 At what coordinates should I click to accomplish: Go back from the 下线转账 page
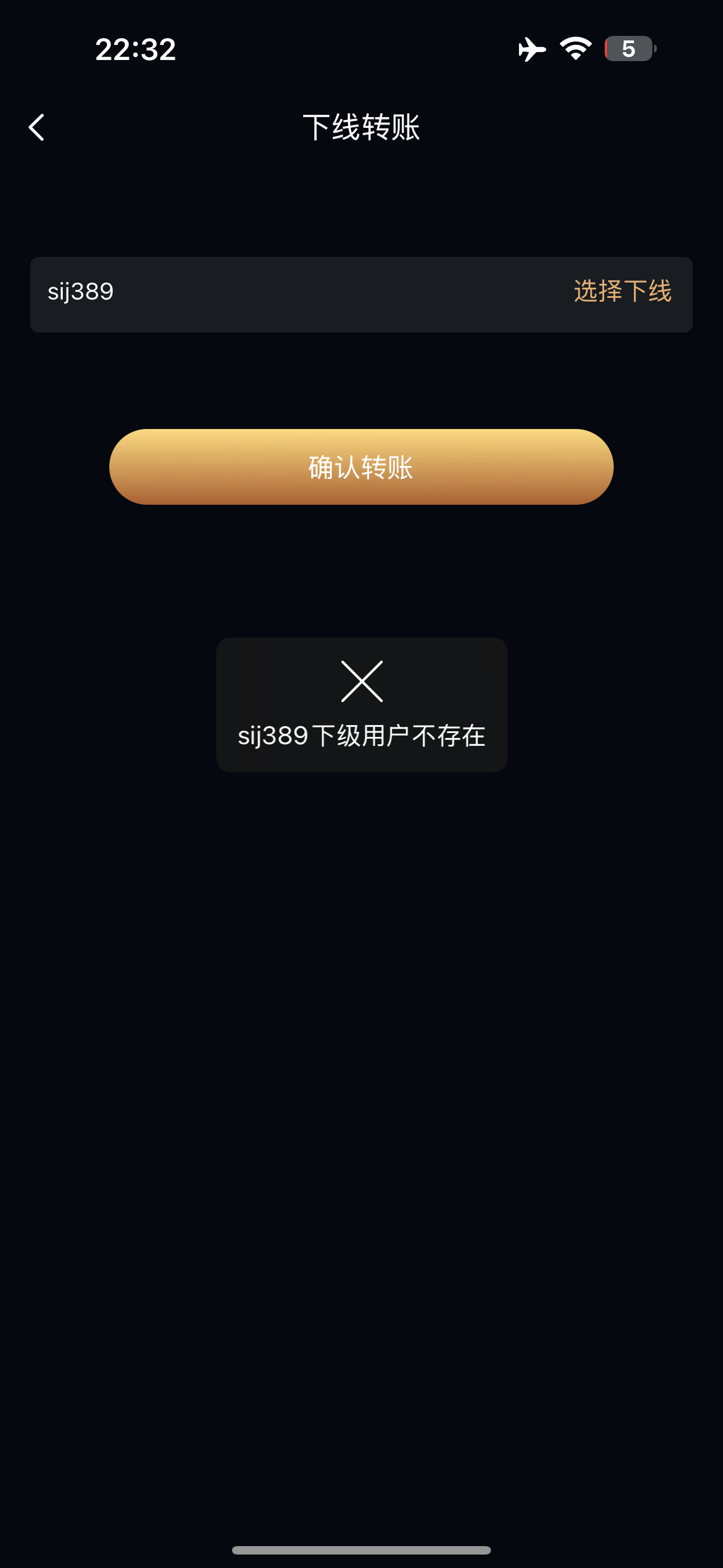(36, 127)
